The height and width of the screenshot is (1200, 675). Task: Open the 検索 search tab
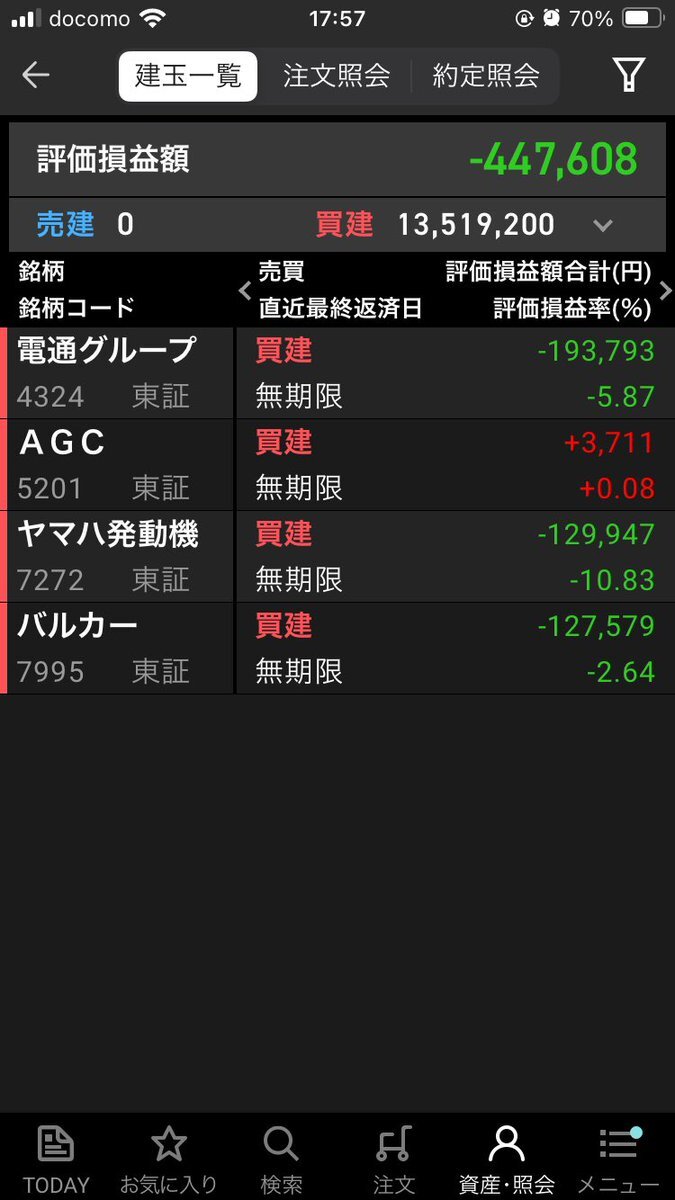click(x=281, y=1158)
